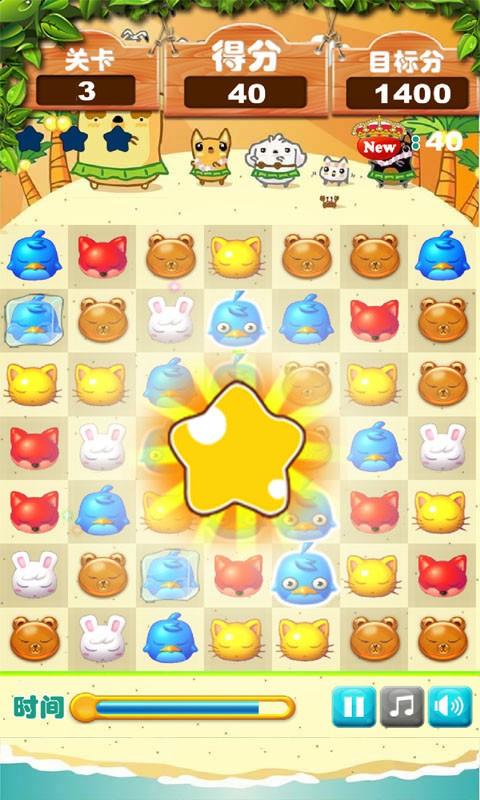Pause the game

[x=354, y=706]
